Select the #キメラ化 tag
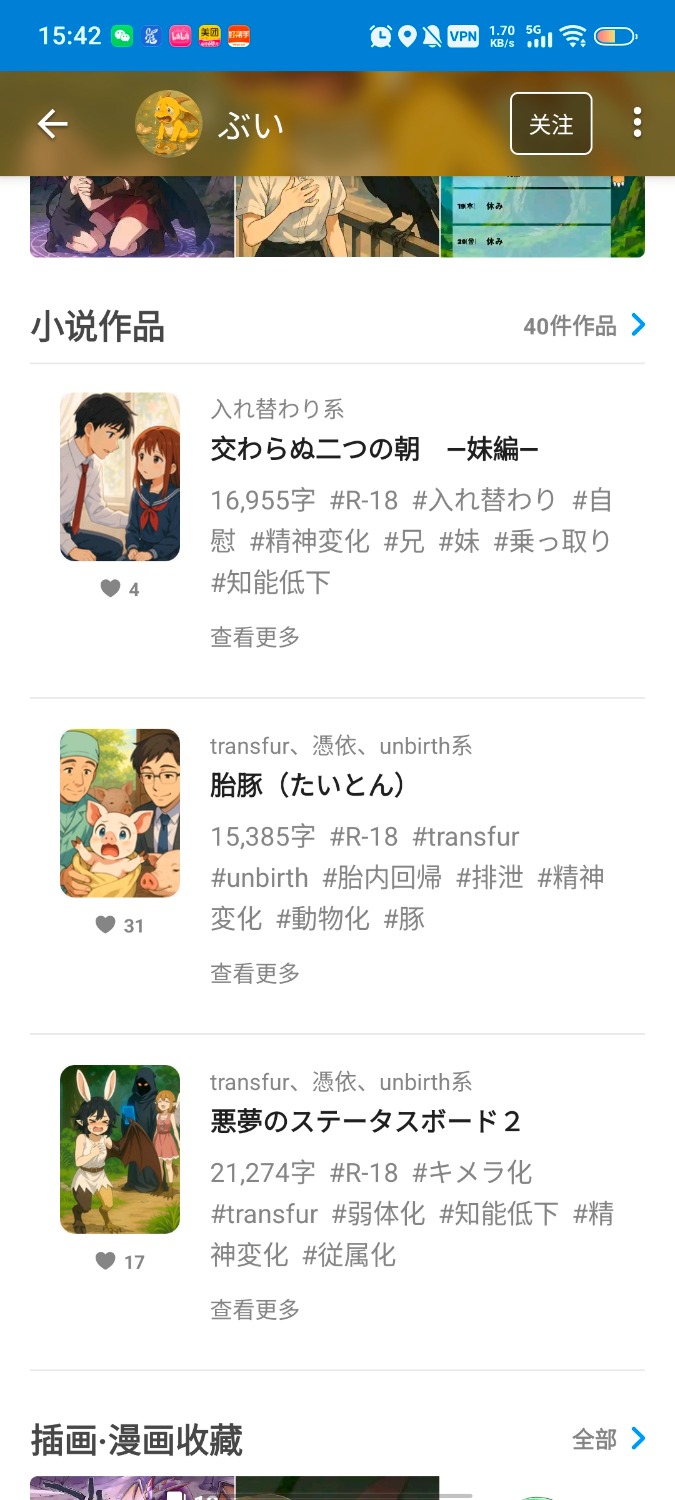The height and width of the screenshot is (1500, 675). [x=472, y=1172]
